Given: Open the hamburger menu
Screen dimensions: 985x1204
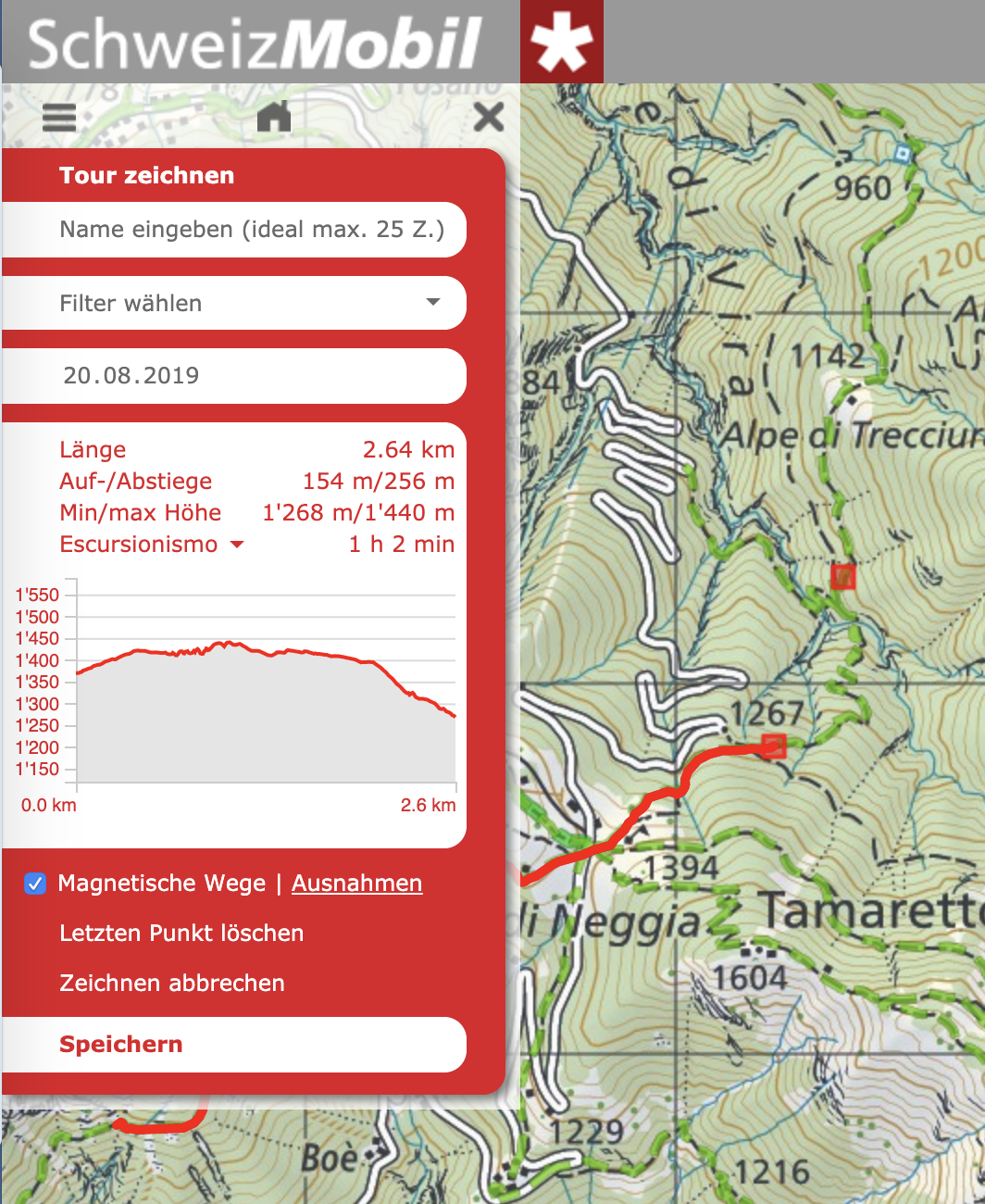Looking at the screenshot, I should click(x=59, y=118).
